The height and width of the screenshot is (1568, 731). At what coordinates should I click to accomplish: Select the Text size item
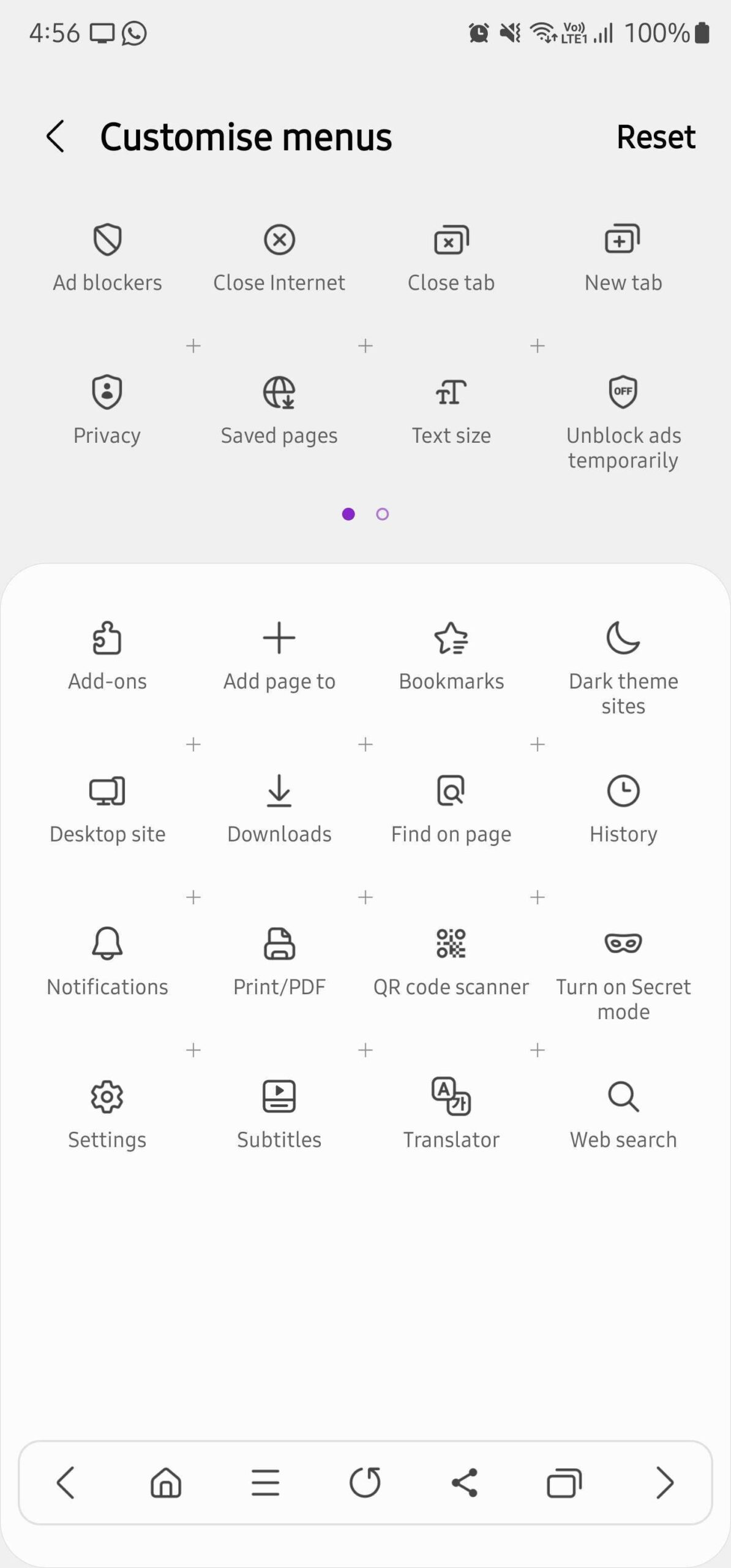(x=451, y=409)
